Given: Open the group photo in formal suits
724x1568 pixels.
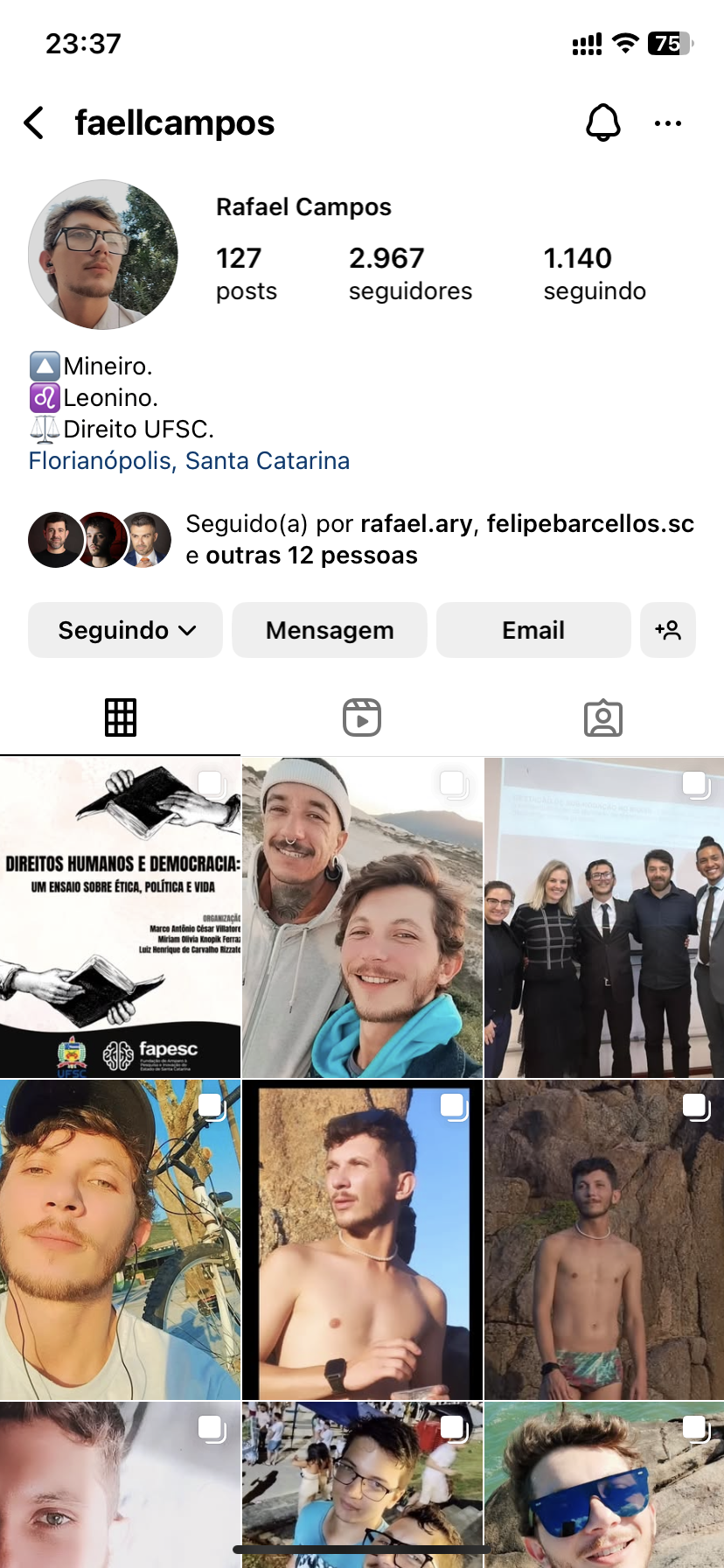Looking at the screenshot, I should 604,917.
